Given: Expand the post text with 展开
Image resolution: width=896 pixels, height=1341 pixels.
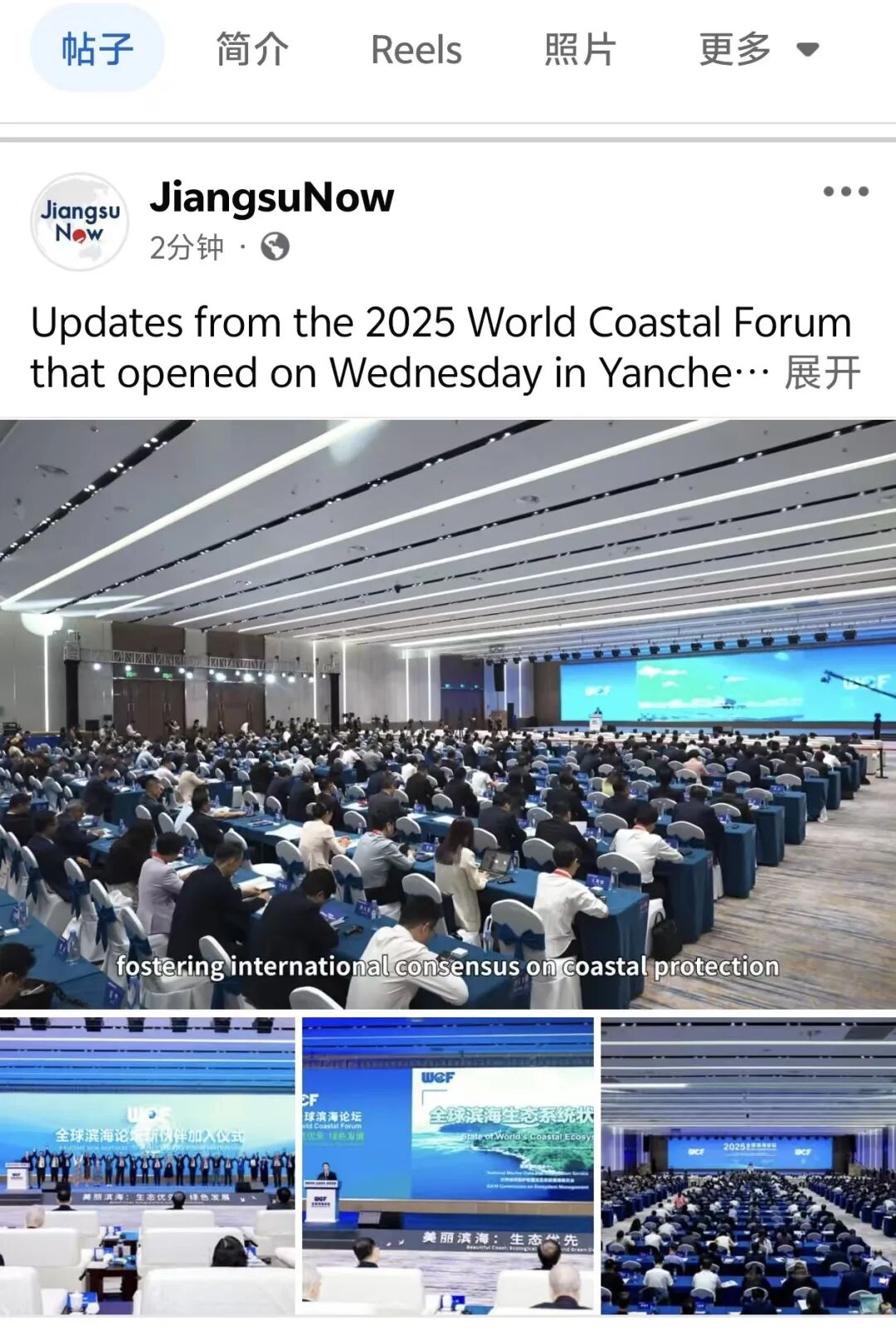Looking at the screenshot, I should [x=822, y=373].
